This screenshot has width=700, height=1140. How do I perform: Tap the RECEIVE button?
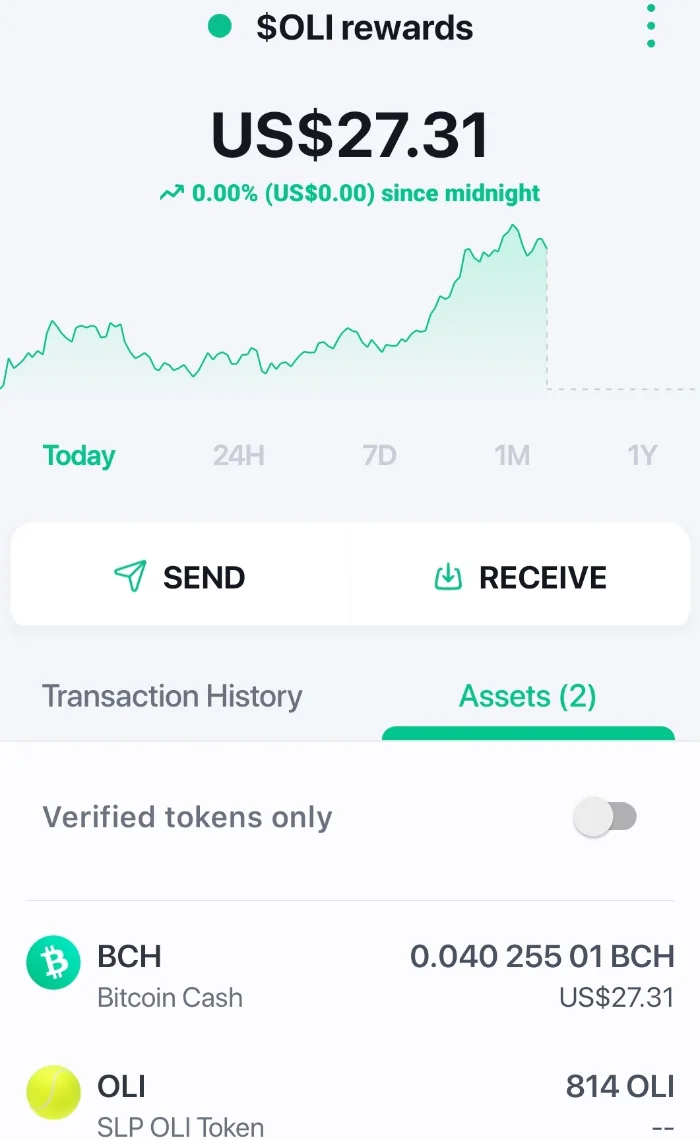click(x=520, y=577)
